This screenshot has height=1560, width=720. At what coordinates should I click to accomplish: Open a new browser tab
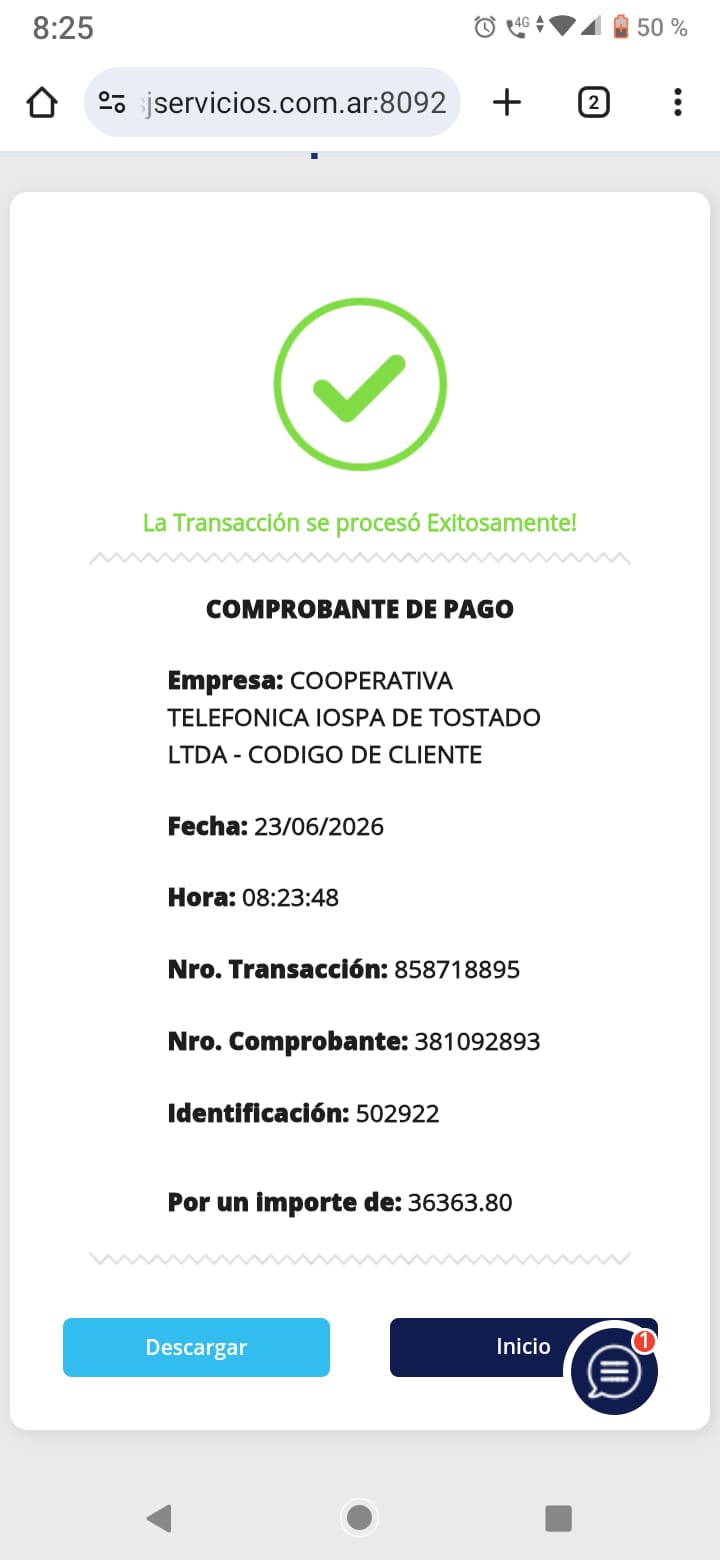pyautogui.click(x=507, y=102)
